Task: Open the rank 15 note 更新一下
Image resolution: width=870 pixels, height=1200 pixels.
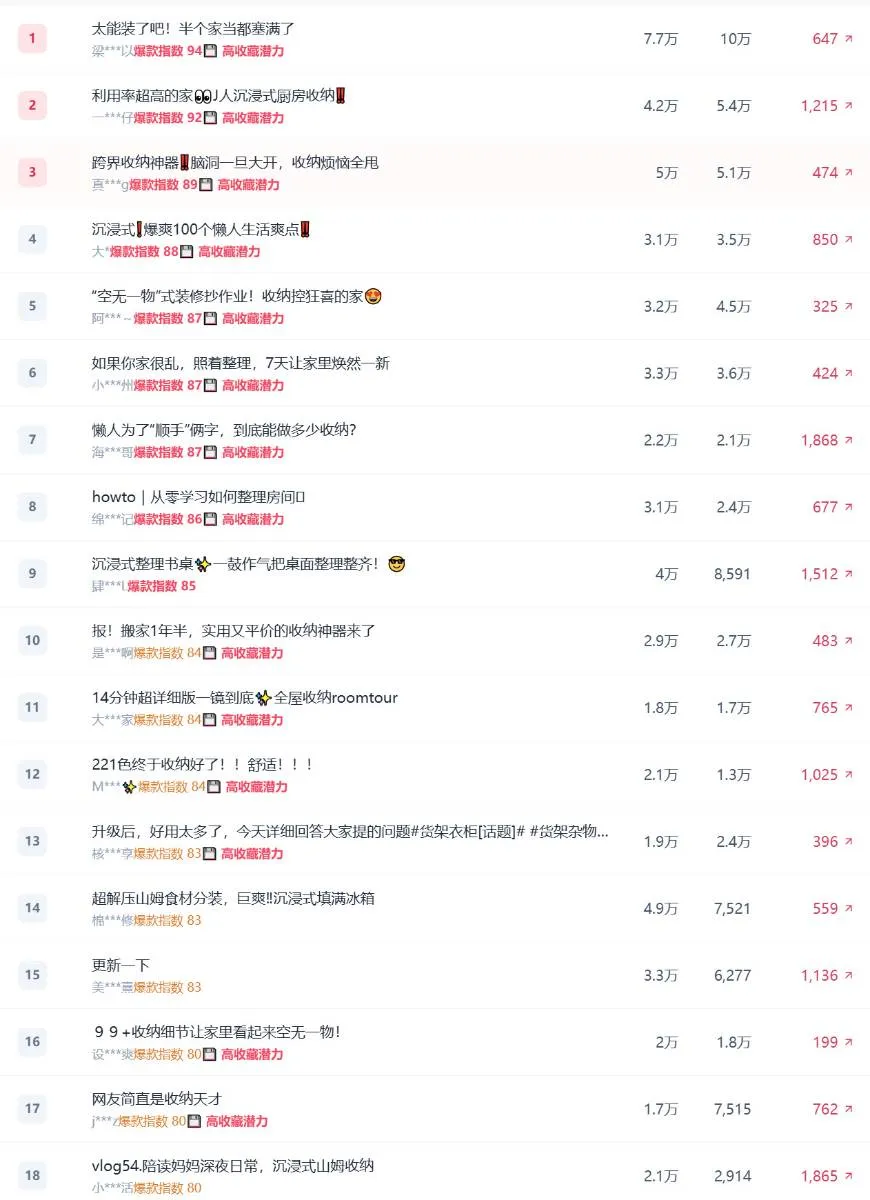Action: [121, 966]
